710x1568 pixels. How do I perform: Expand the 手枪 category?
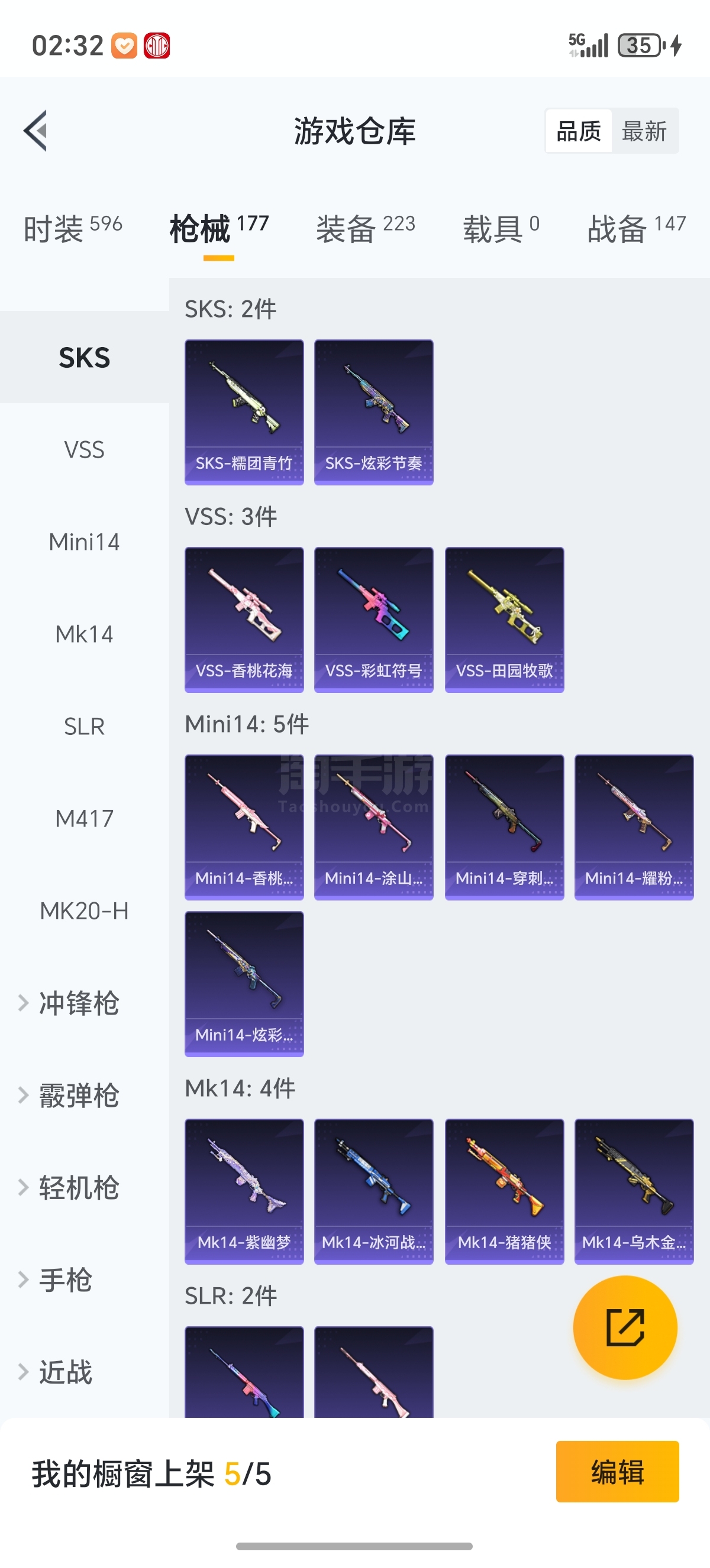[85, 1279]
